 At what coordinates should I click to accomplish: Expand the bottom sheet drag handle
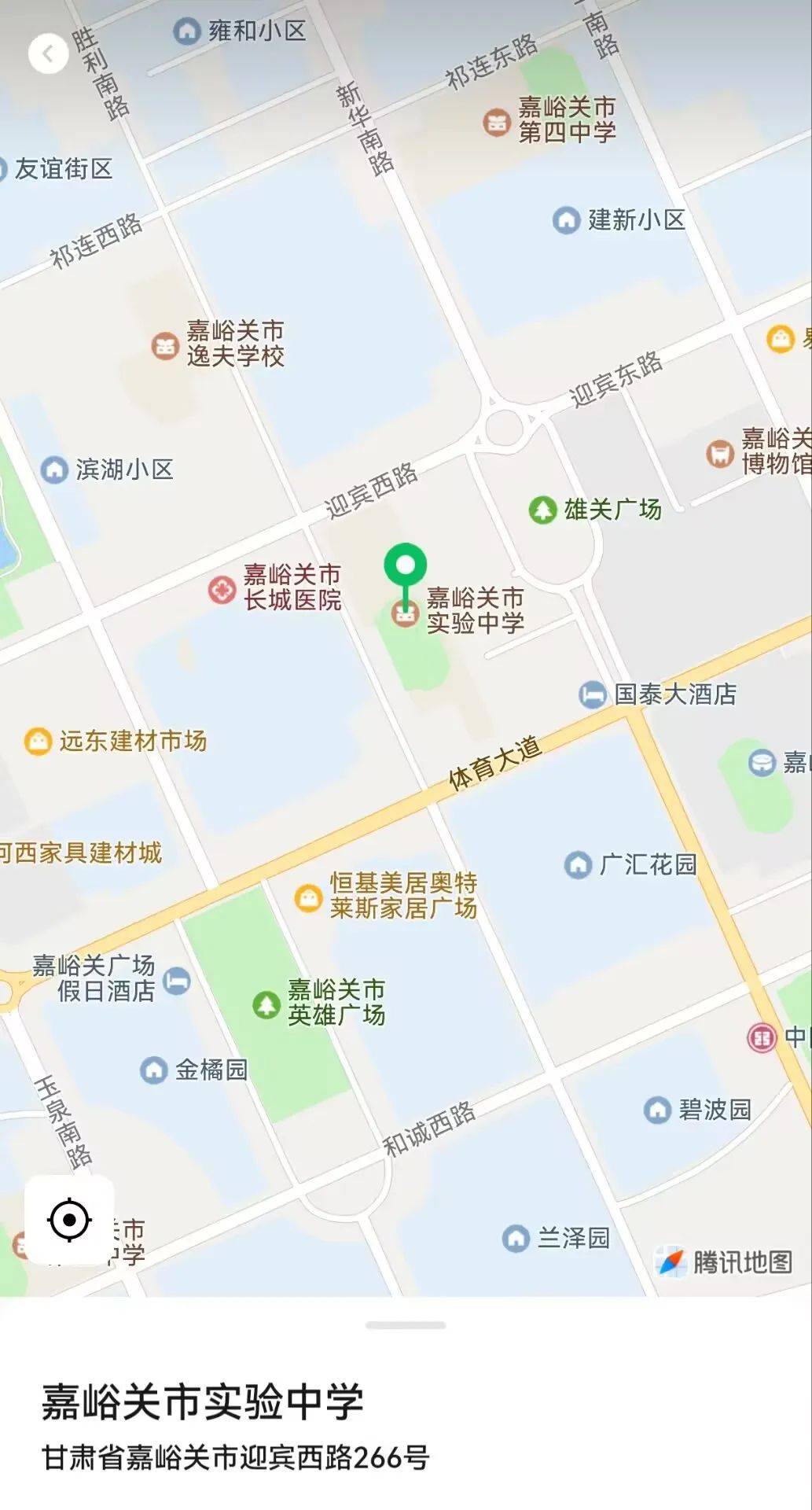(406, 1325)
